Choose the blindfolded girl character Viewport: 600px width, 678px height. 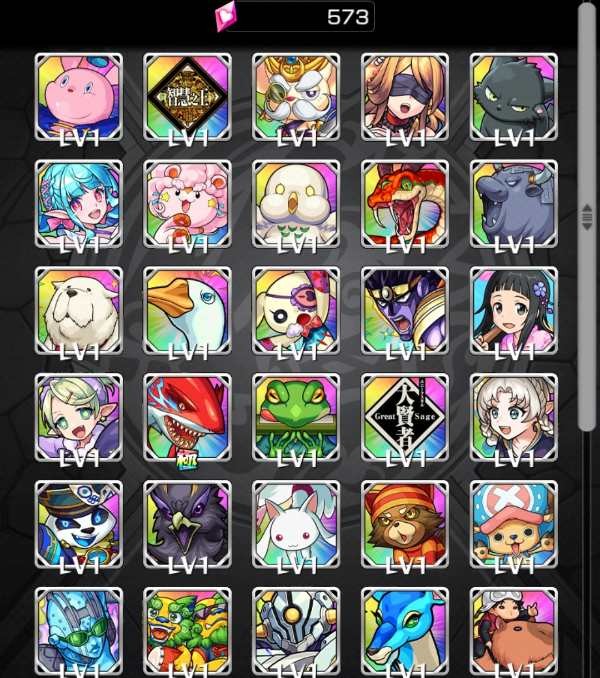tap(405, 96)
